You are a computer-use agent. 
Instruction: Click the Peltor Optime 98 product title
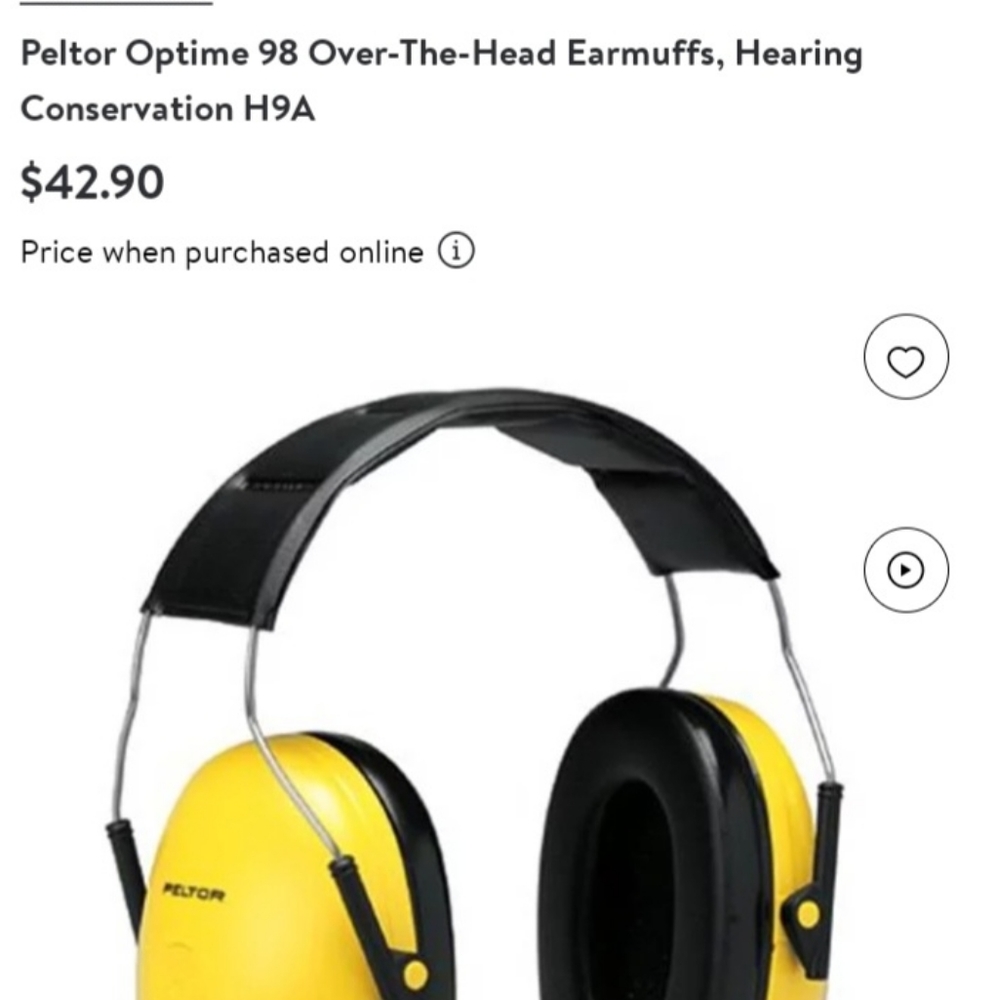click(x=440, y=80)
